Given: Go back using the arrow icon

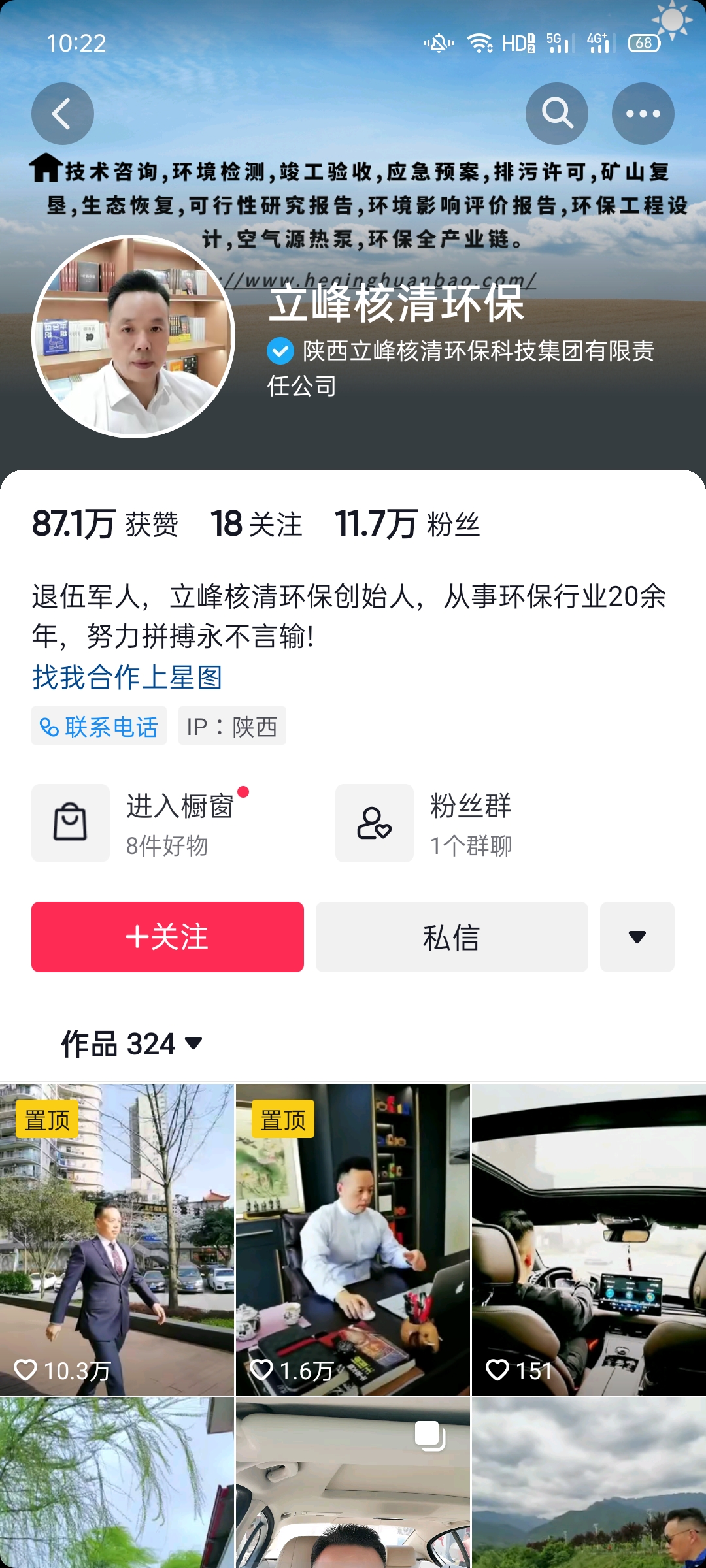Looking at the screenshot, I should point(62,114).
